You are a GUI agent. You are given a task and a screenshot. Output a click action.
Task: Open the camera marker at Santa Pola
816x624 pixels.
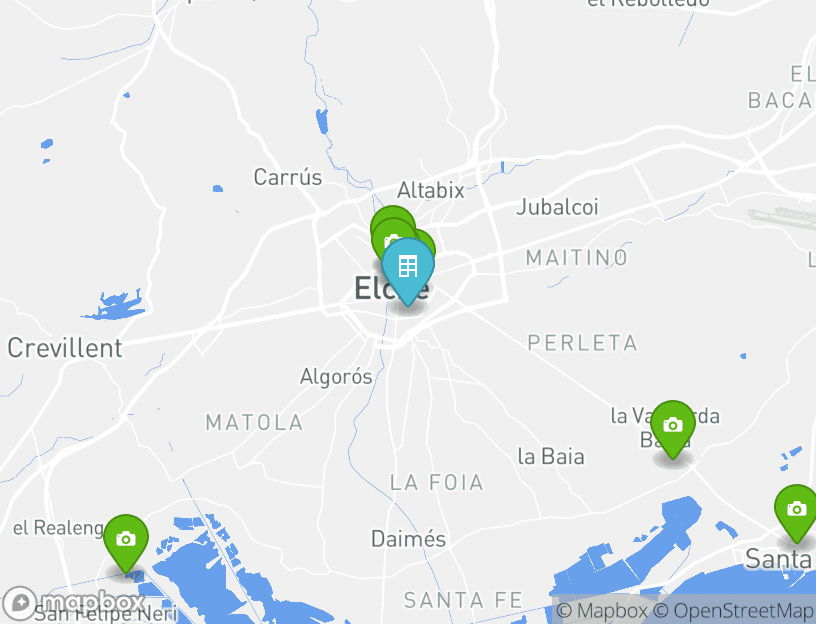[796, 510]
